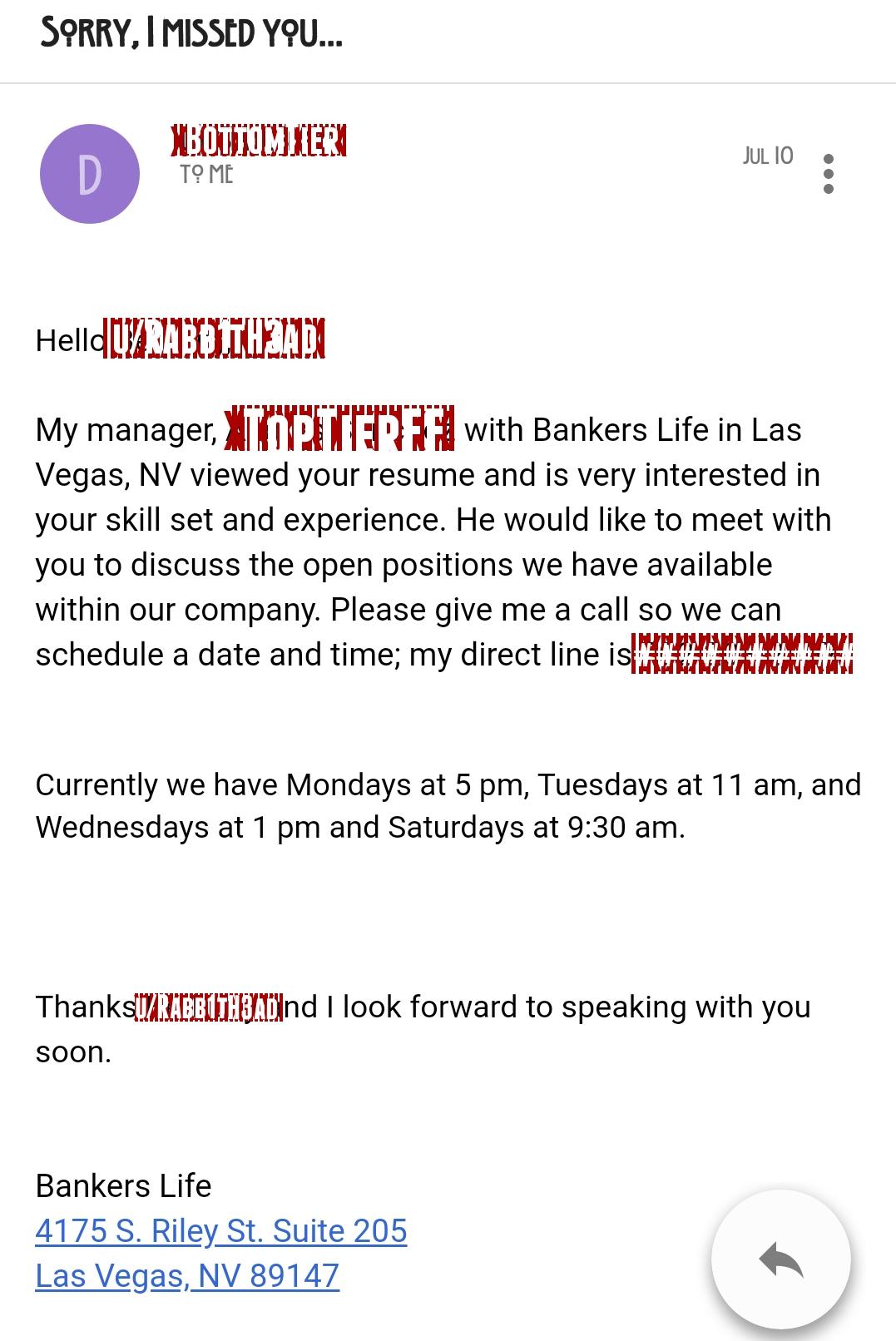Screen dimensions: 896x1341
Task: Open the sender's purple "D" avatar
Action: pos(88,174)
